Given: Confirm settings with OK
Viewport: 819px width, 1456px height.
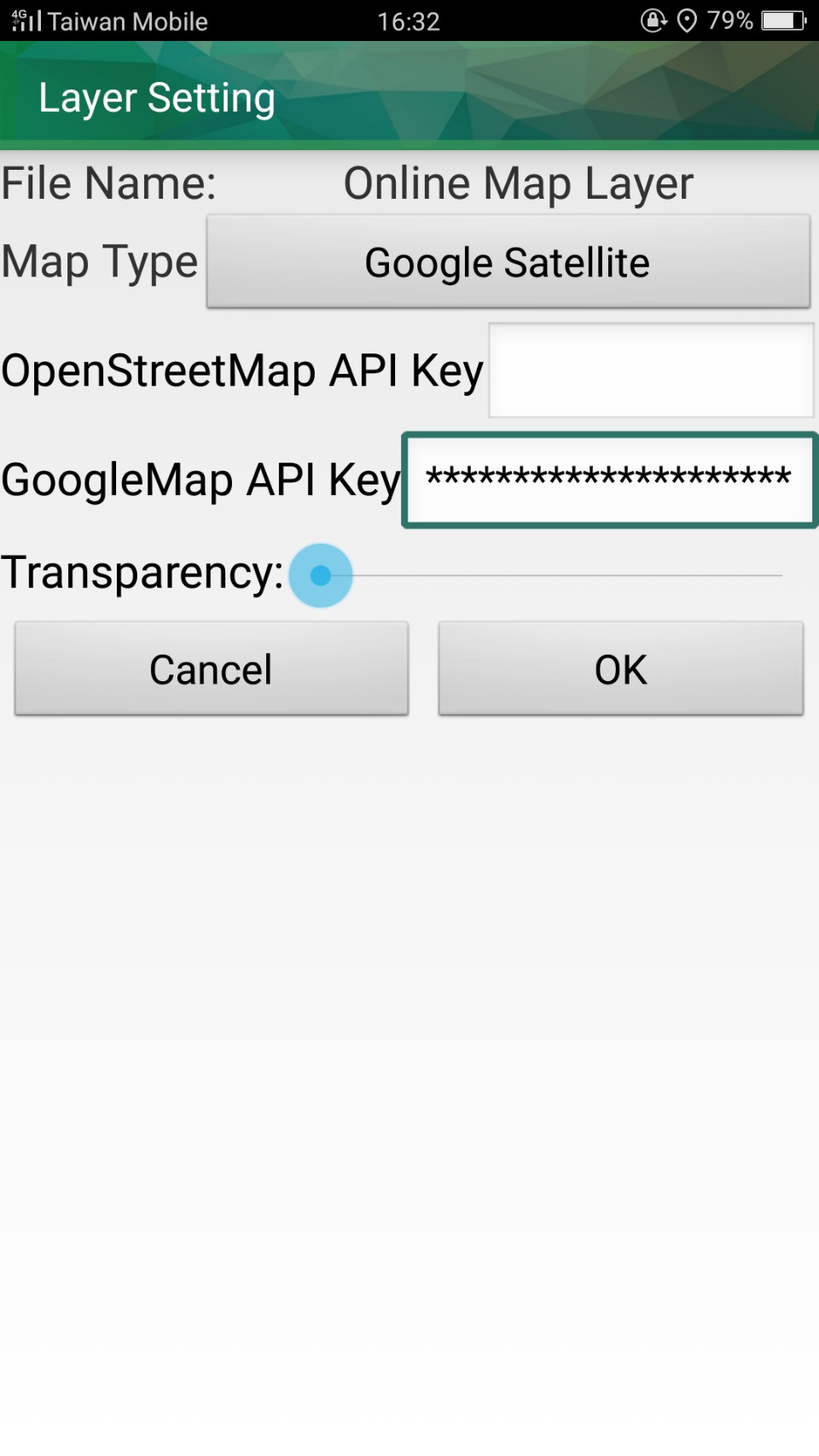Looking at the screenshot, I should tap(621, 669).
